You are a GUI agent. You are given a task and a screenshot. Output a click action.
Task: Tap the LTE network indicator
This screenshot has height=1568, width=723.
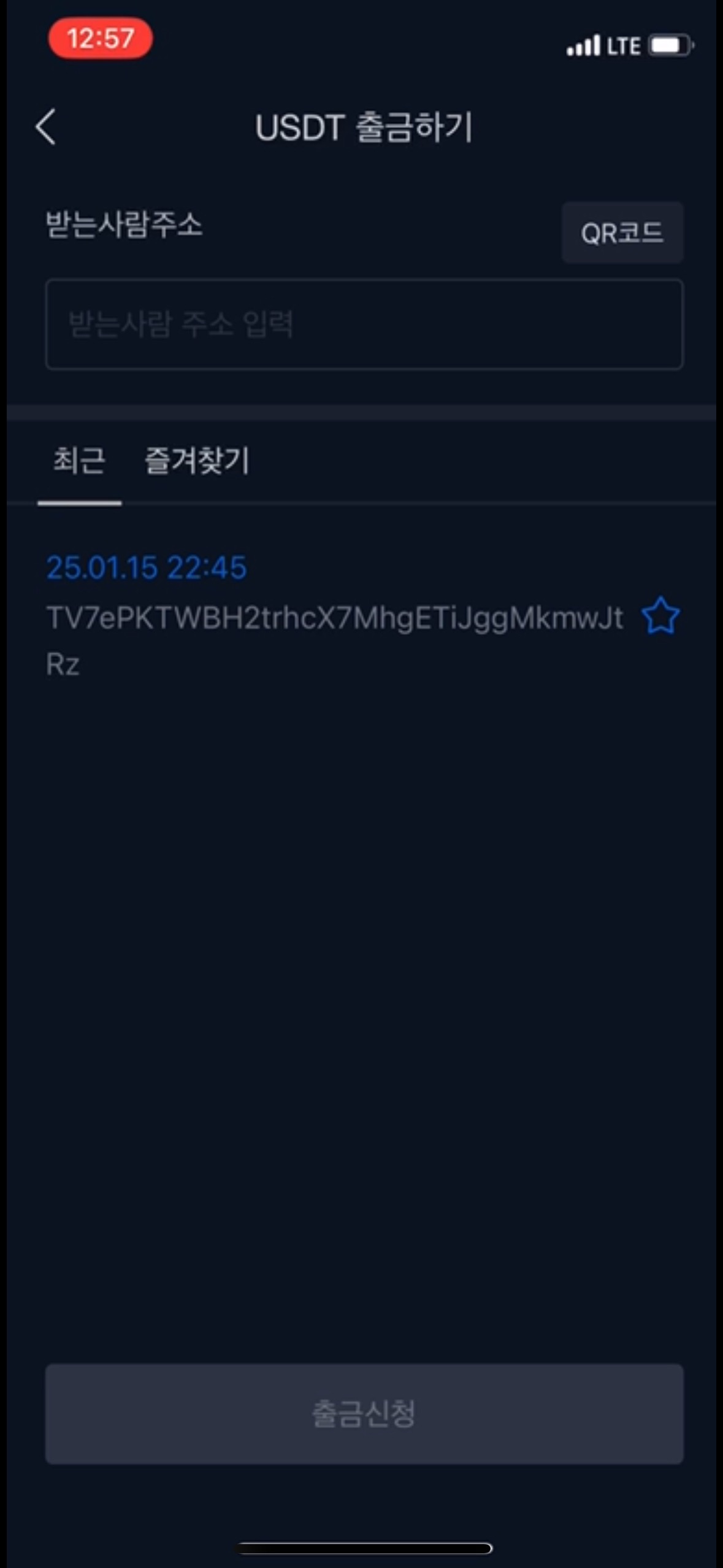click(622, 45)
